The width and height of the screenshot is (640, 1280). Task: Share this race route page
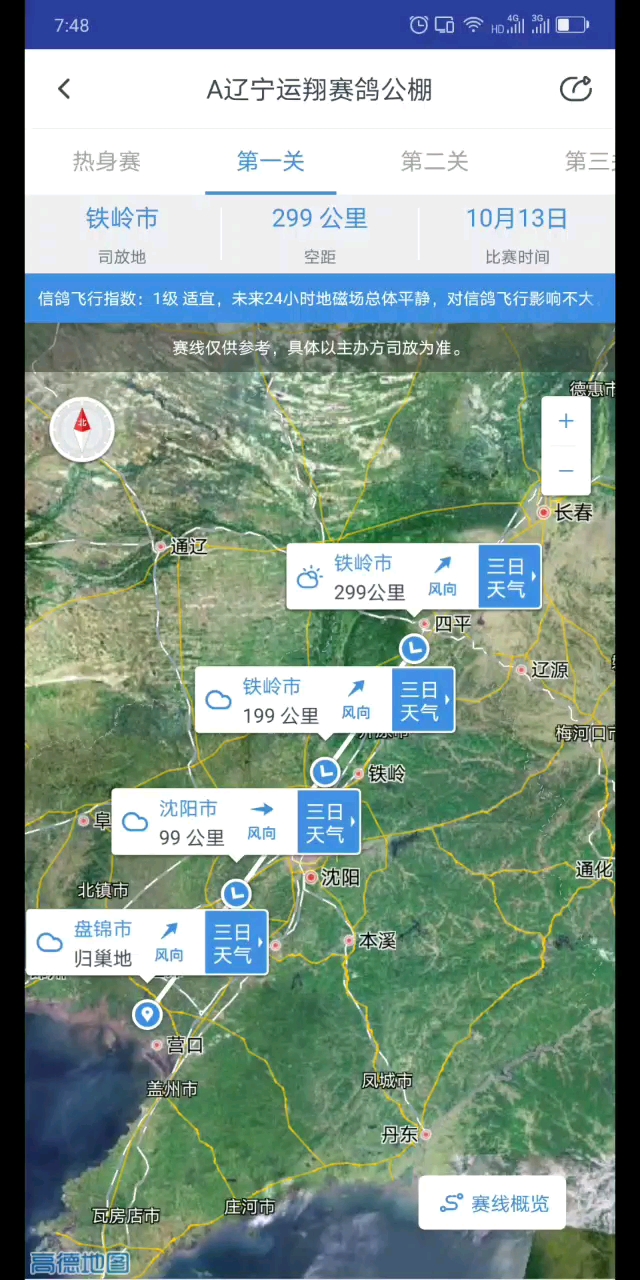coord(575,89)
